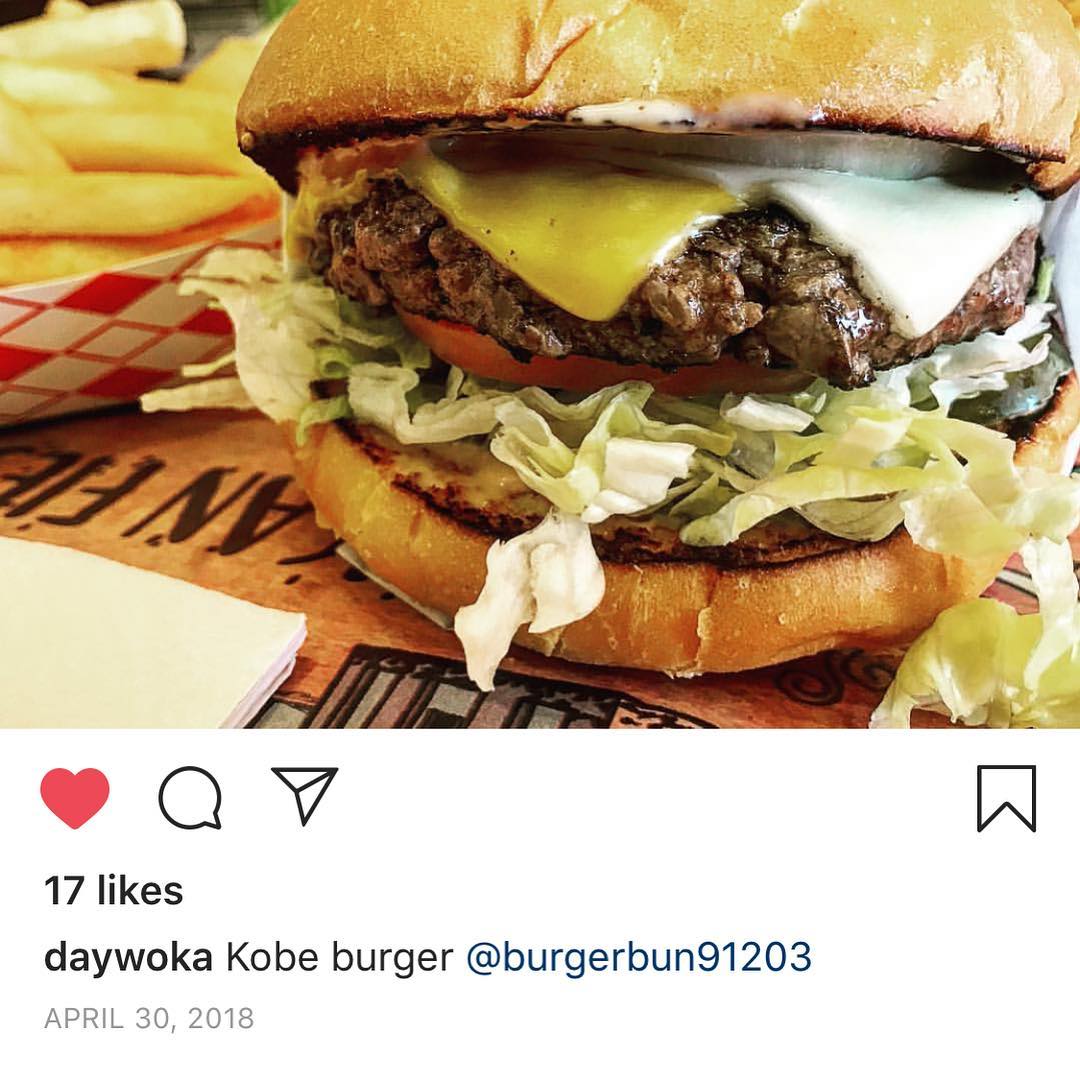This screenshot has height=1080, width=1080.
Task: Unlike the Kobe burger post
Action: (75, 798)
